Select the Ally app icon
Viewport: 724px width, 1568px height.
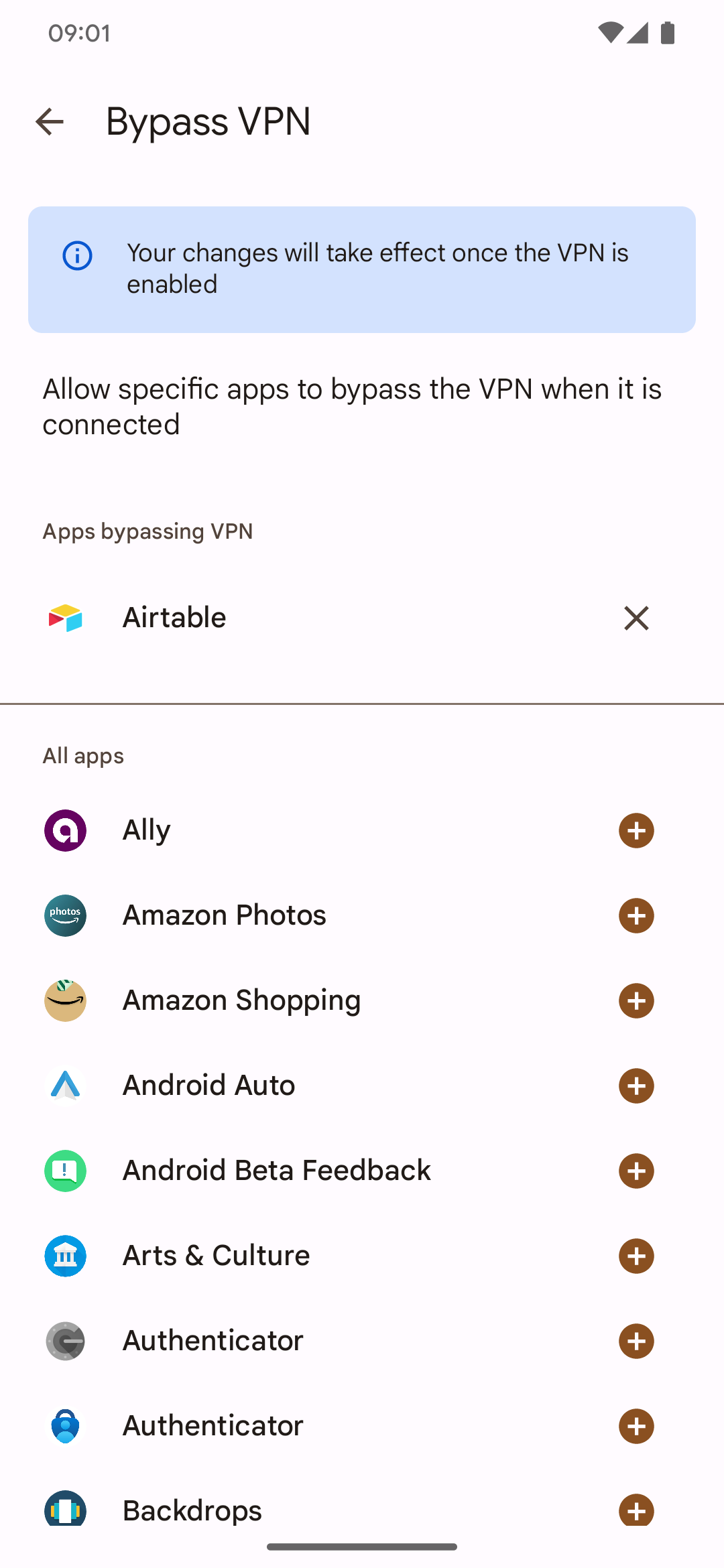point(64,830)
